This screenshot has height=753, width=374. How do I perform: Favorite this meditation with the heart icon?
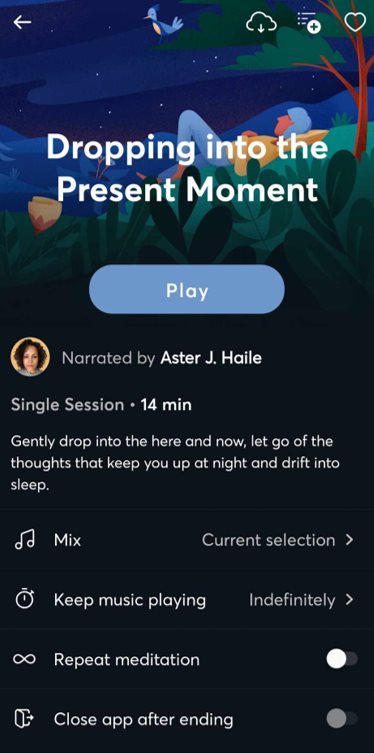(x=355, y=22)
